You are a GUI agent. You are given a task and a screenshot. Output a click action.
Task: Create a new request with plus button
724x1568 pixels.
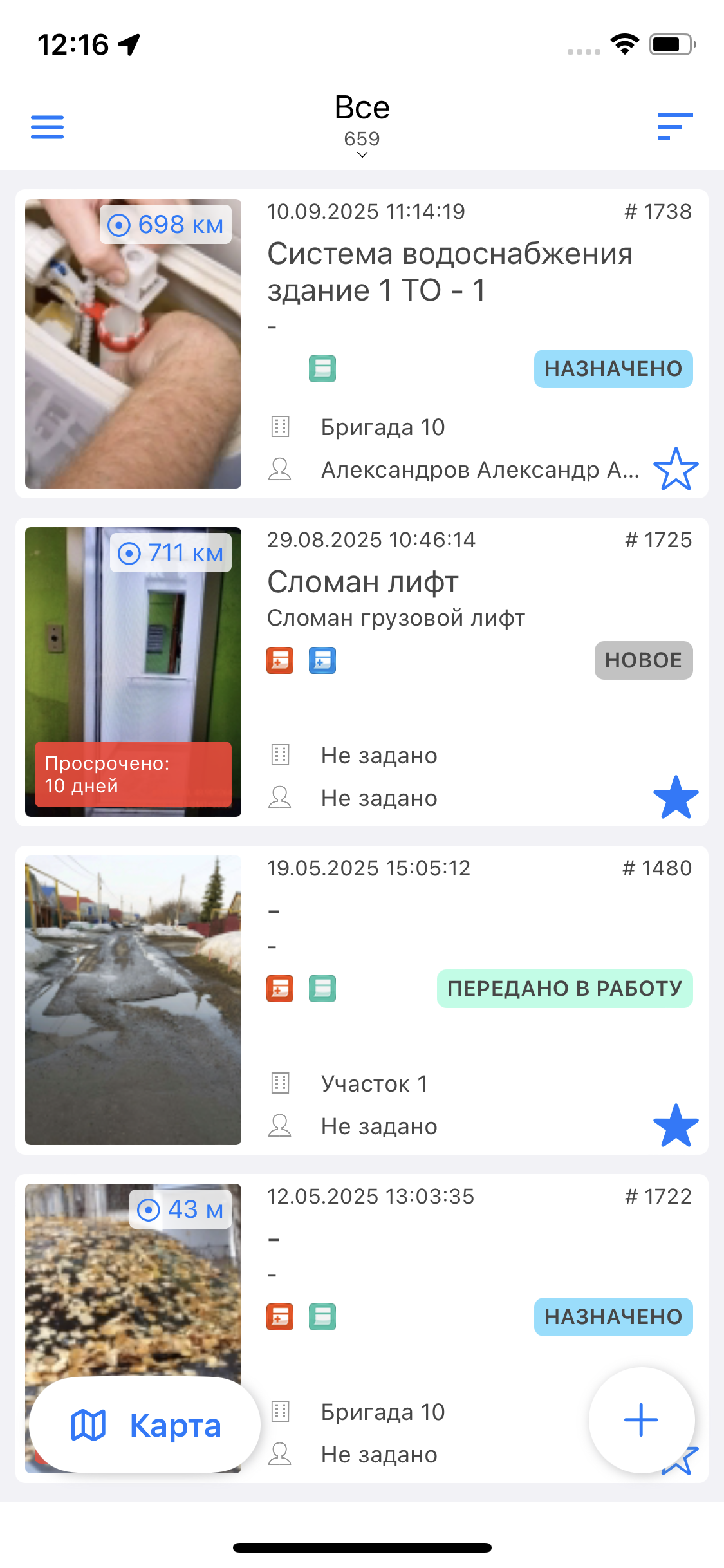[x=642, y=1419]
